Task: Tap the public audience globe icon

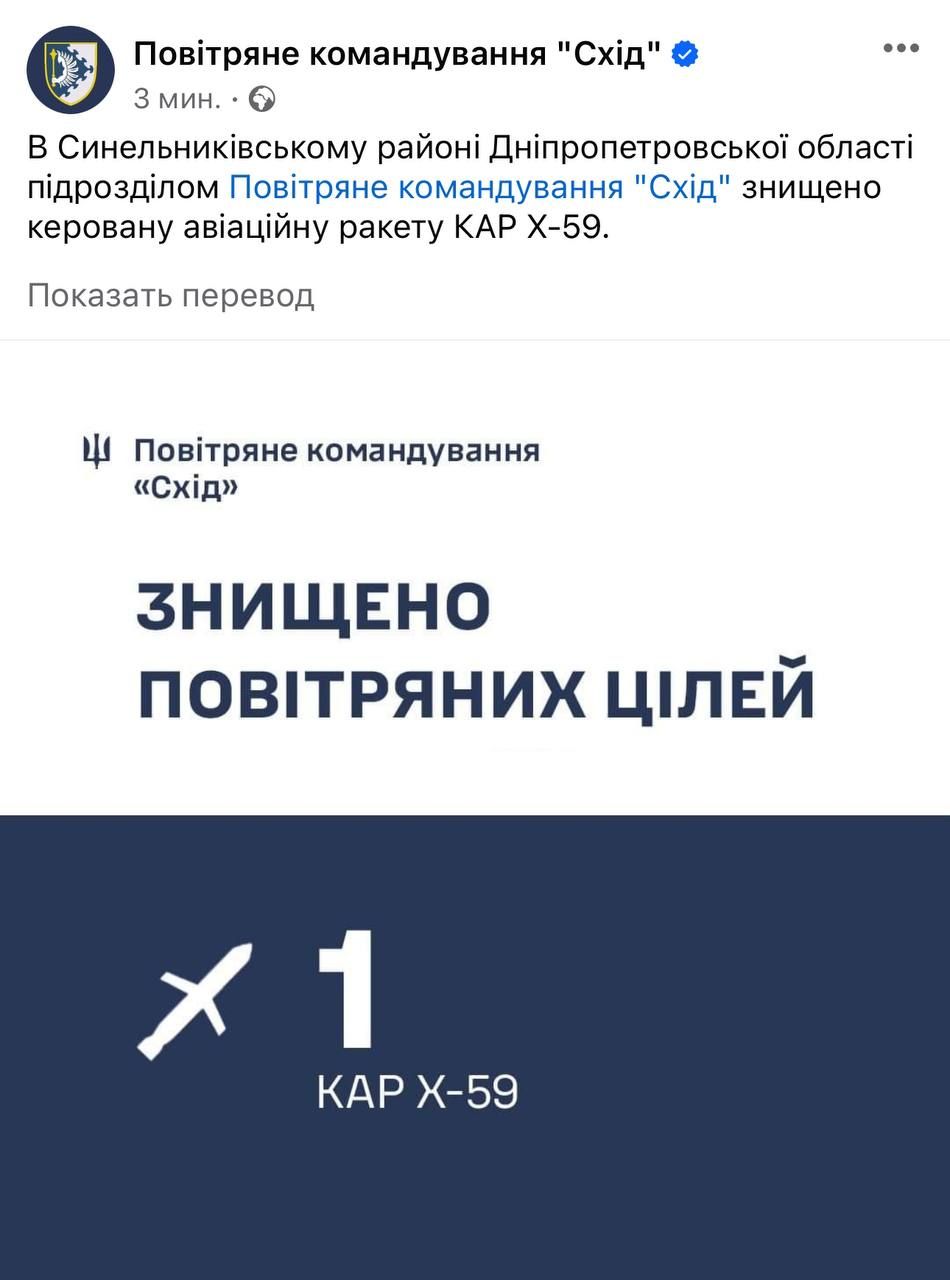Action: [x=262, y=99]
